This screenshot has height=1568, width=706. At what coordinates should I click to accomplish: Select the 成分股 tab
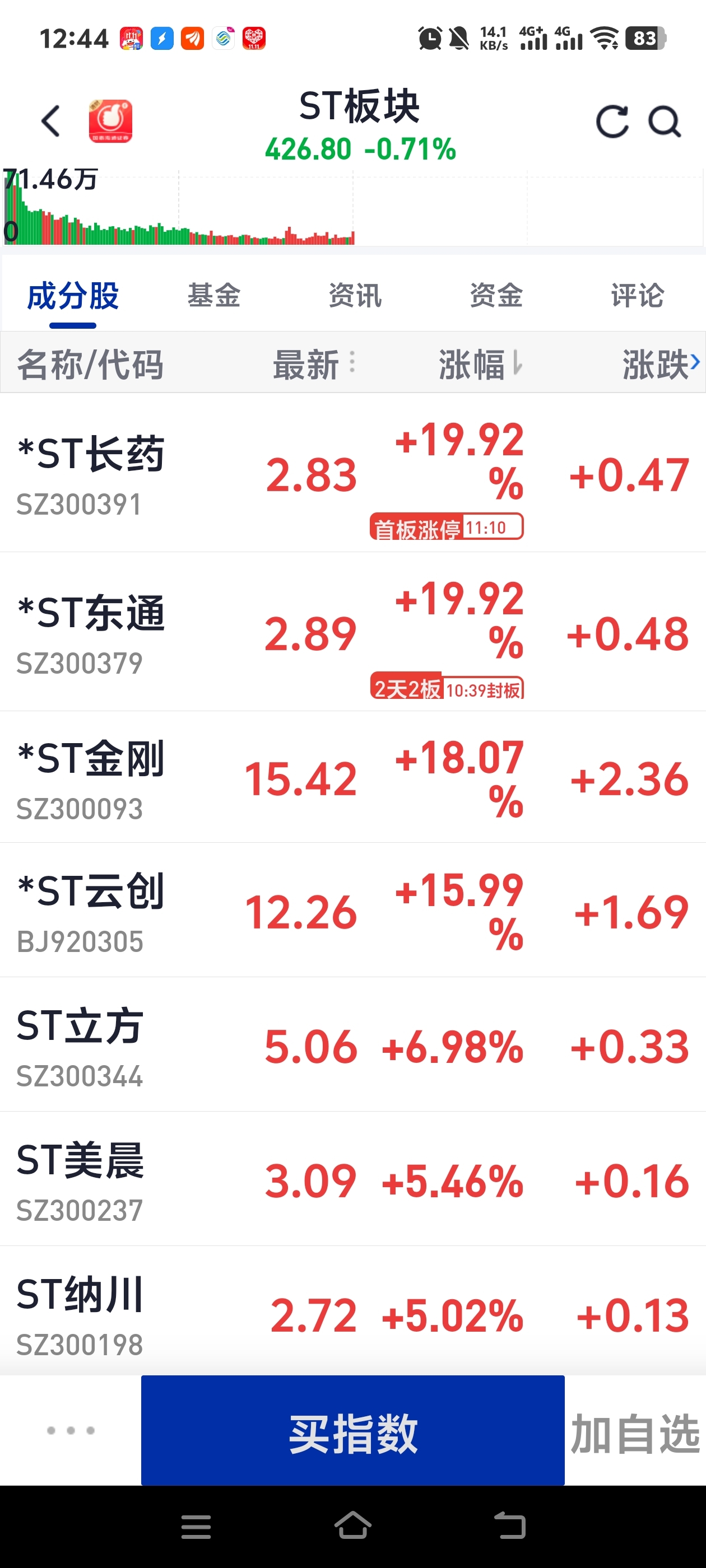[x=73, y=296]
